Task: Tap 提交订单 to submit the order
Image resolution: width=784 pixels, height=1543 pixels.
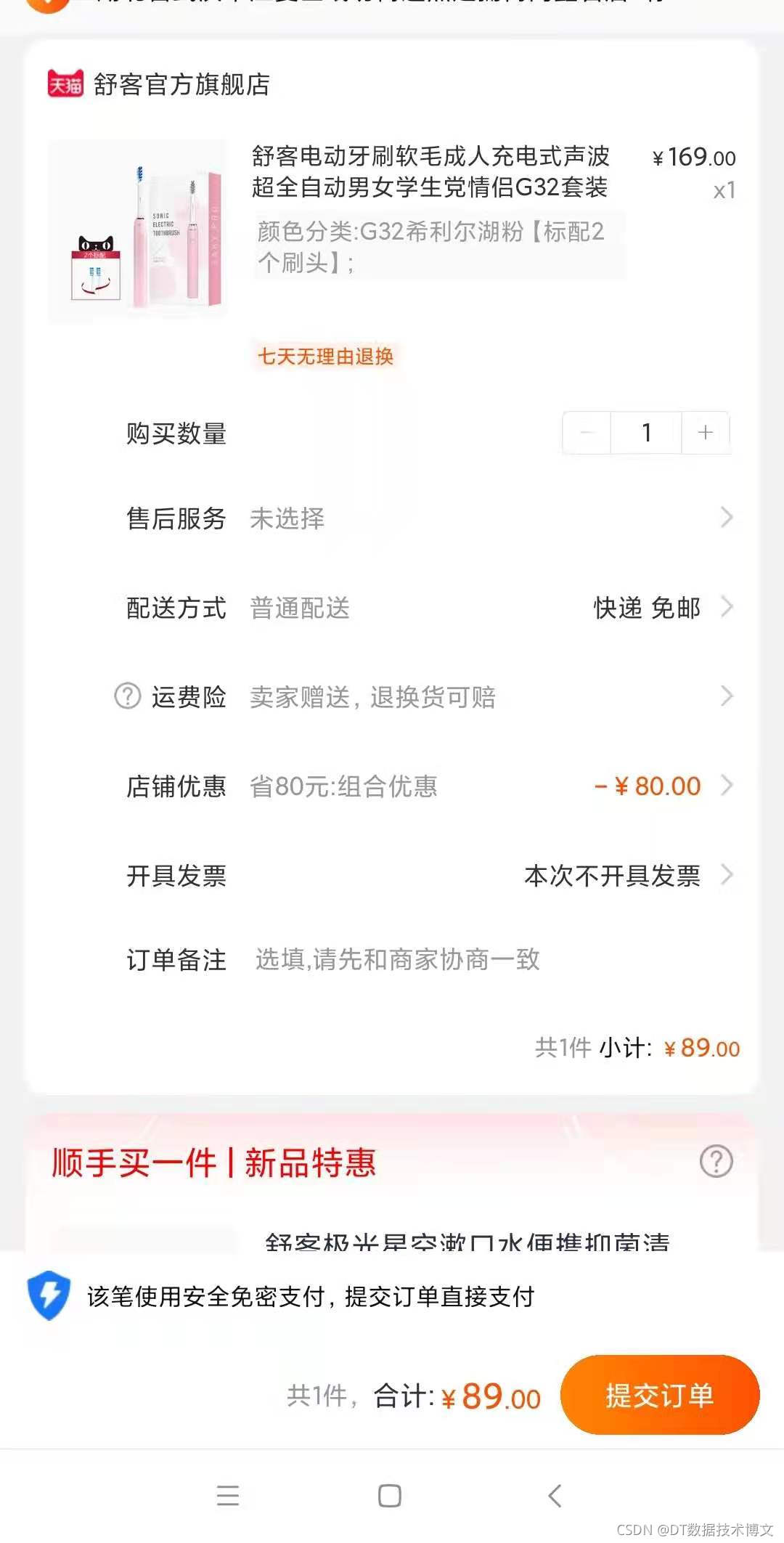Action: (659, 1395)
